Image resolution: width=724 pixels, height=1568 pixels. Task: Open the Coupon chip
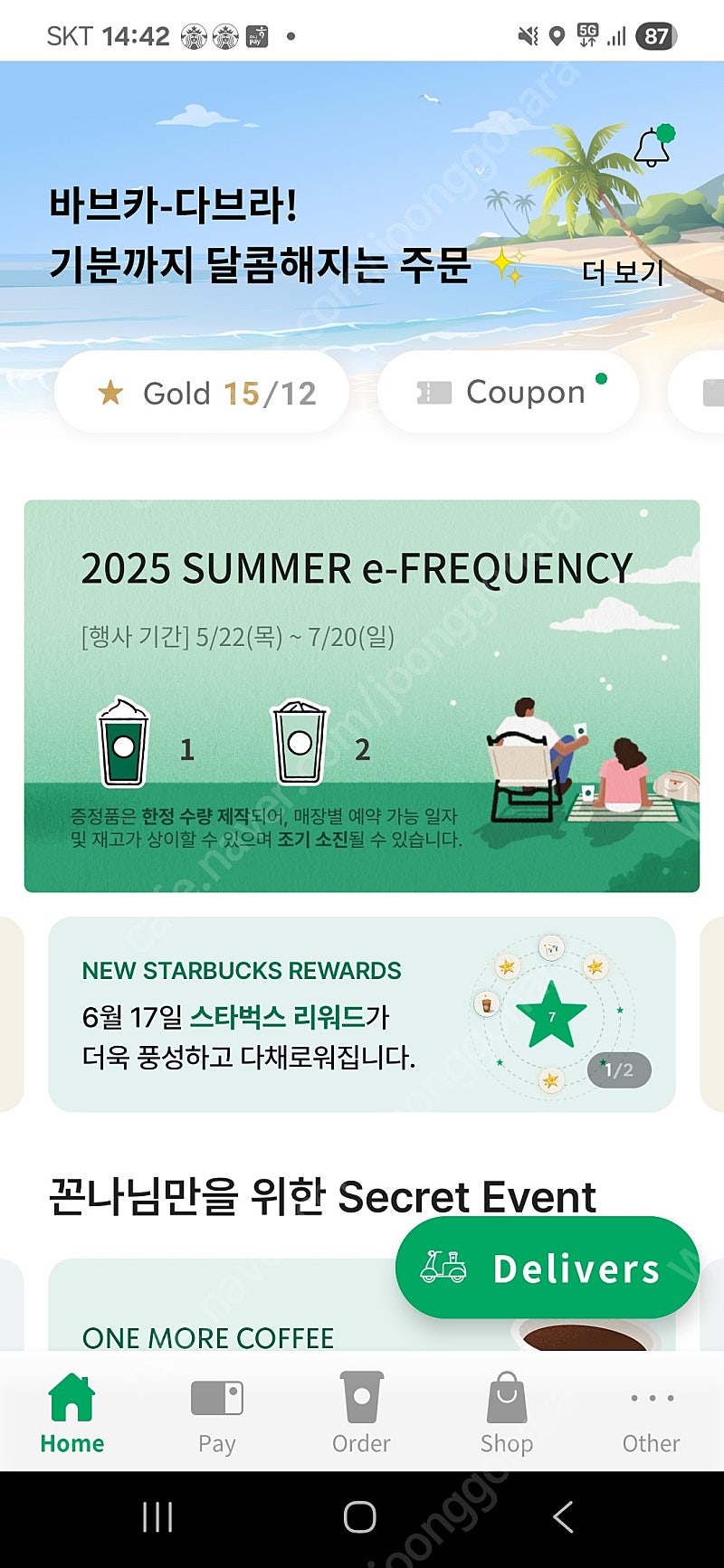509,393
